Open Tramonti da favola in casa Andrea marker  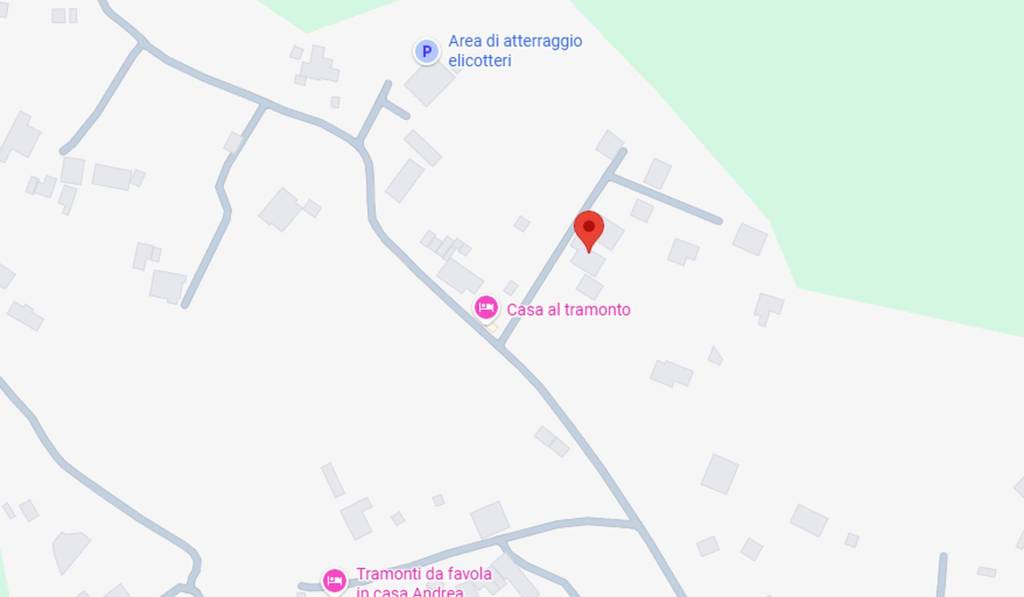tap(334, 580)
